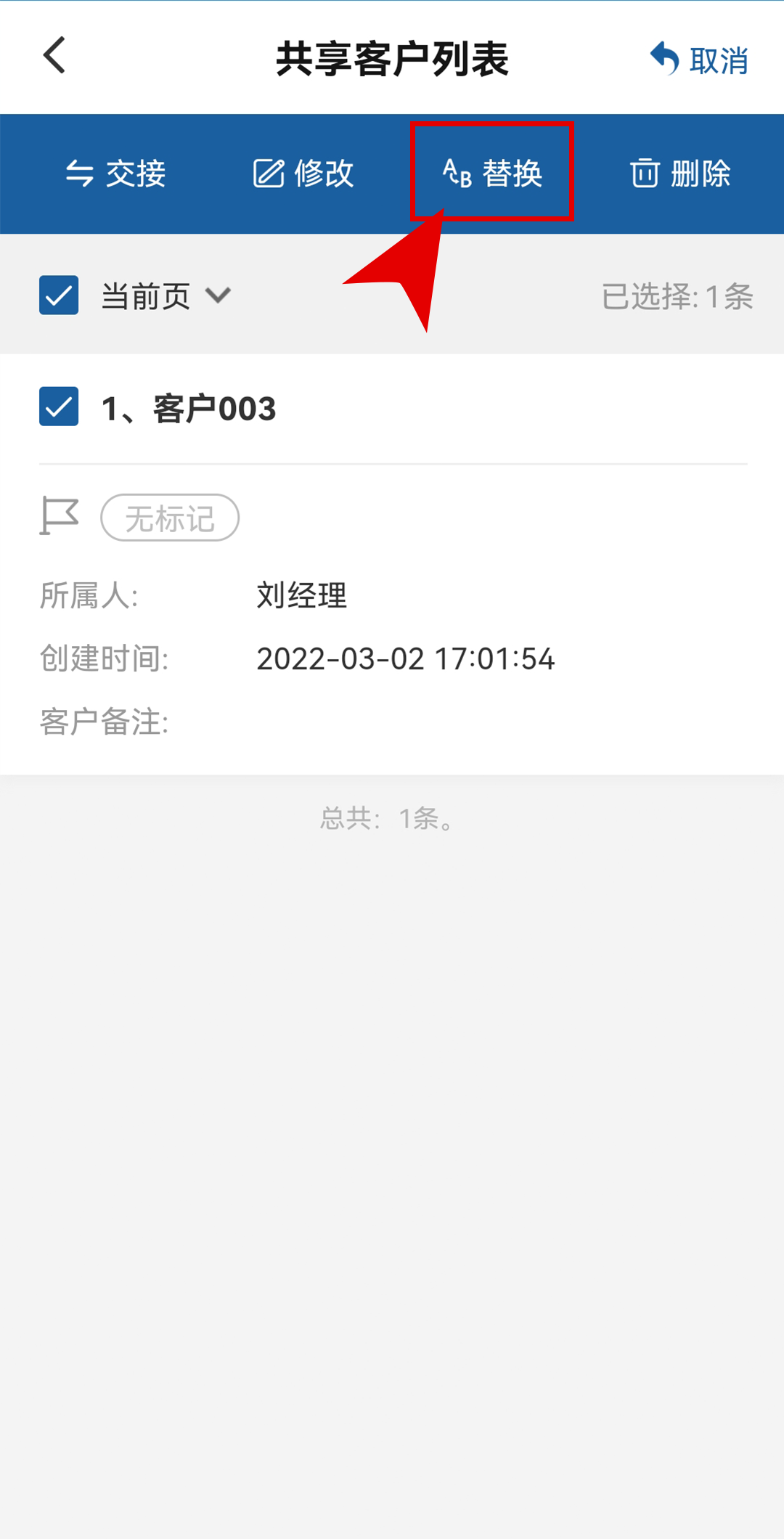Tap the 无标记 tag chip
Viewport: 784px width, 1539px height.
170,518
